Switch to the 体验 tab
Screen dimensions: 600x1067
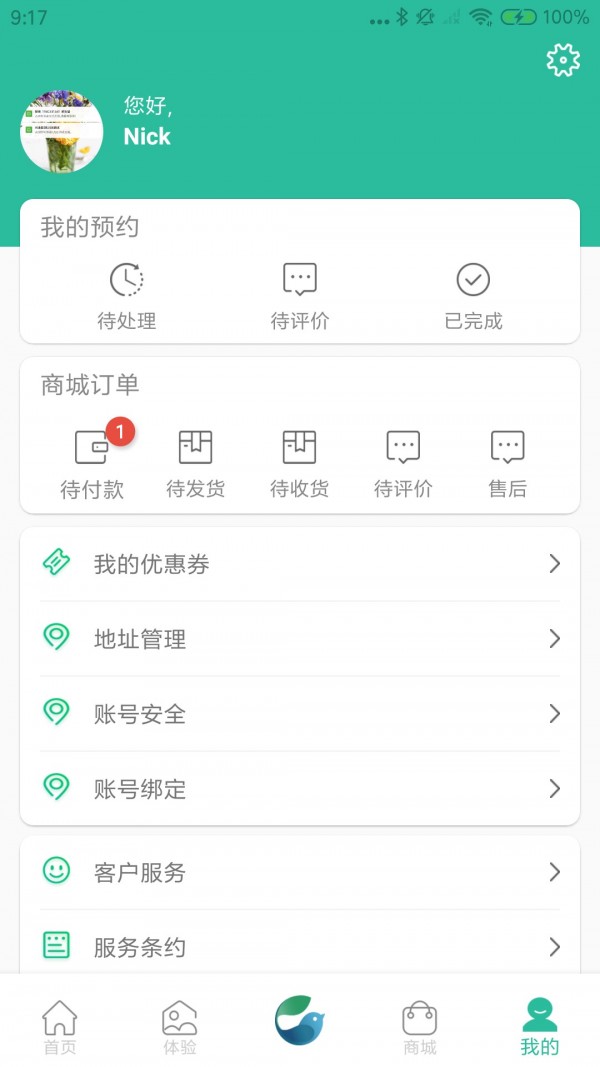(180, 1027)
